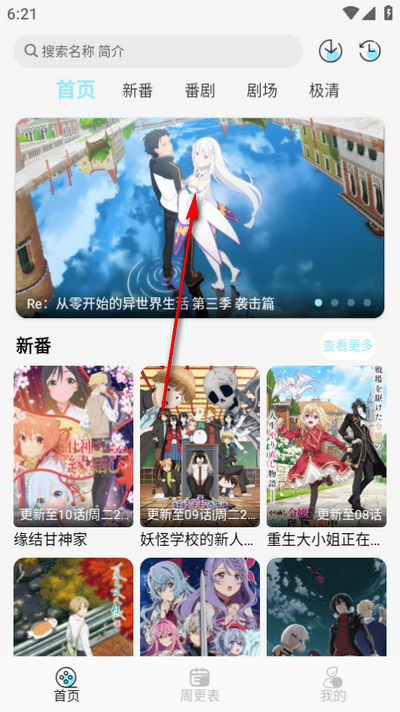The height and width of the screenshot is (712, 400).
Task: Open the 缘结甘神家 anime card
Action: [73, 457]
